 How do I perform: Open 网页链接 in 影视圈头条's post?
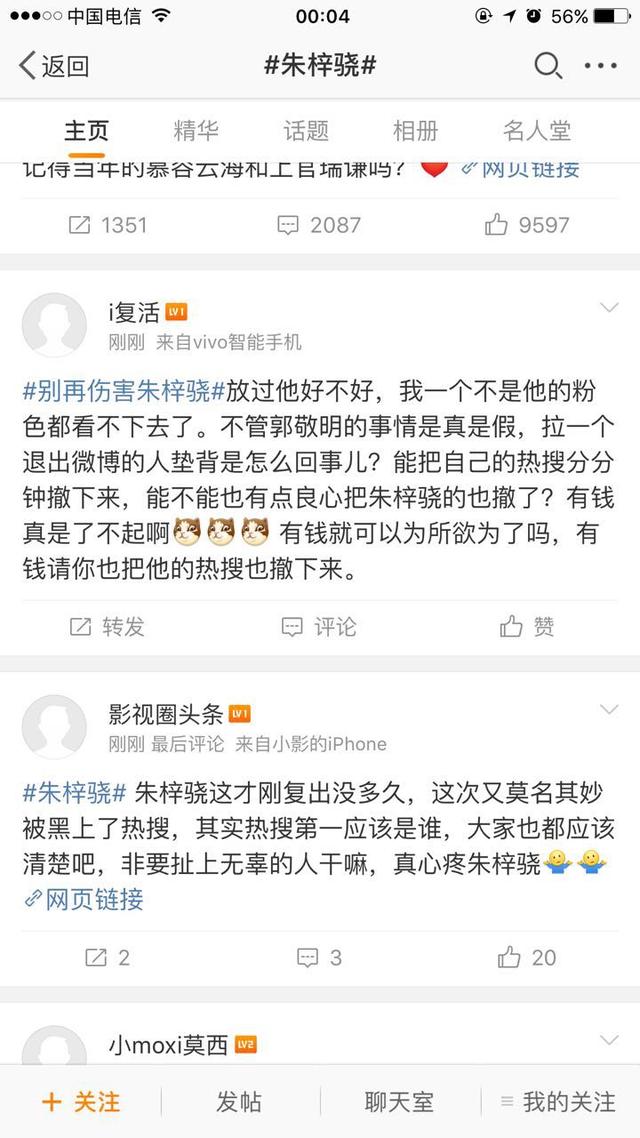tap(83, 899)
